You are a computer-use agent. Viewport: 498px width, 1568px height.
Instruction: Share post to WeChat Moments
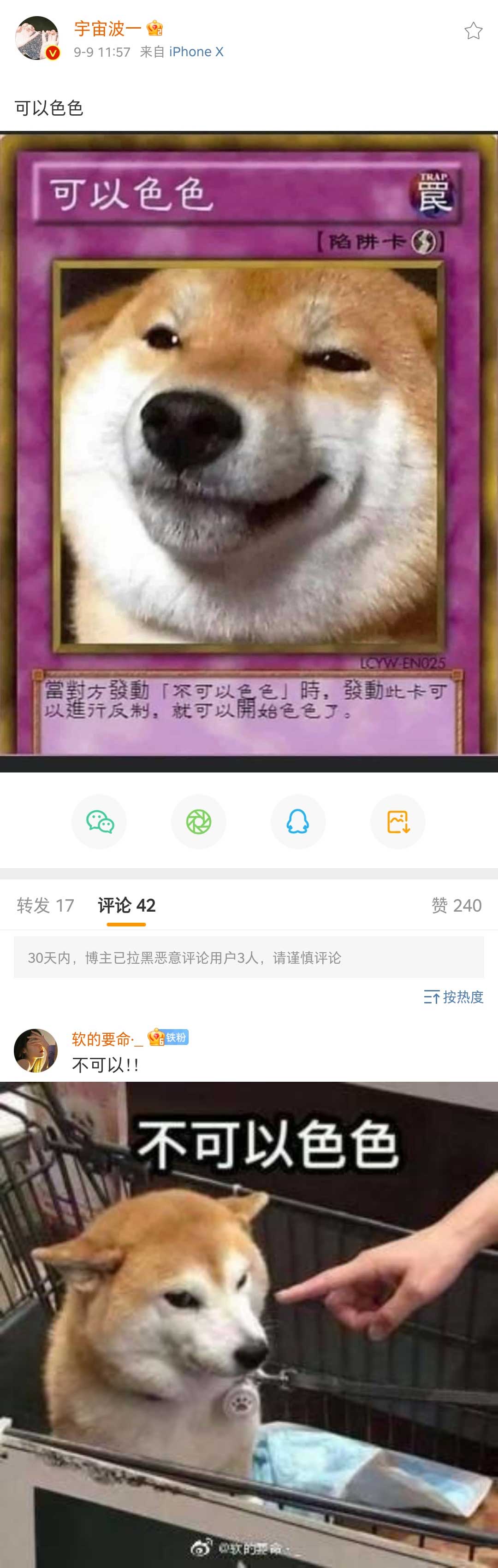198,822
